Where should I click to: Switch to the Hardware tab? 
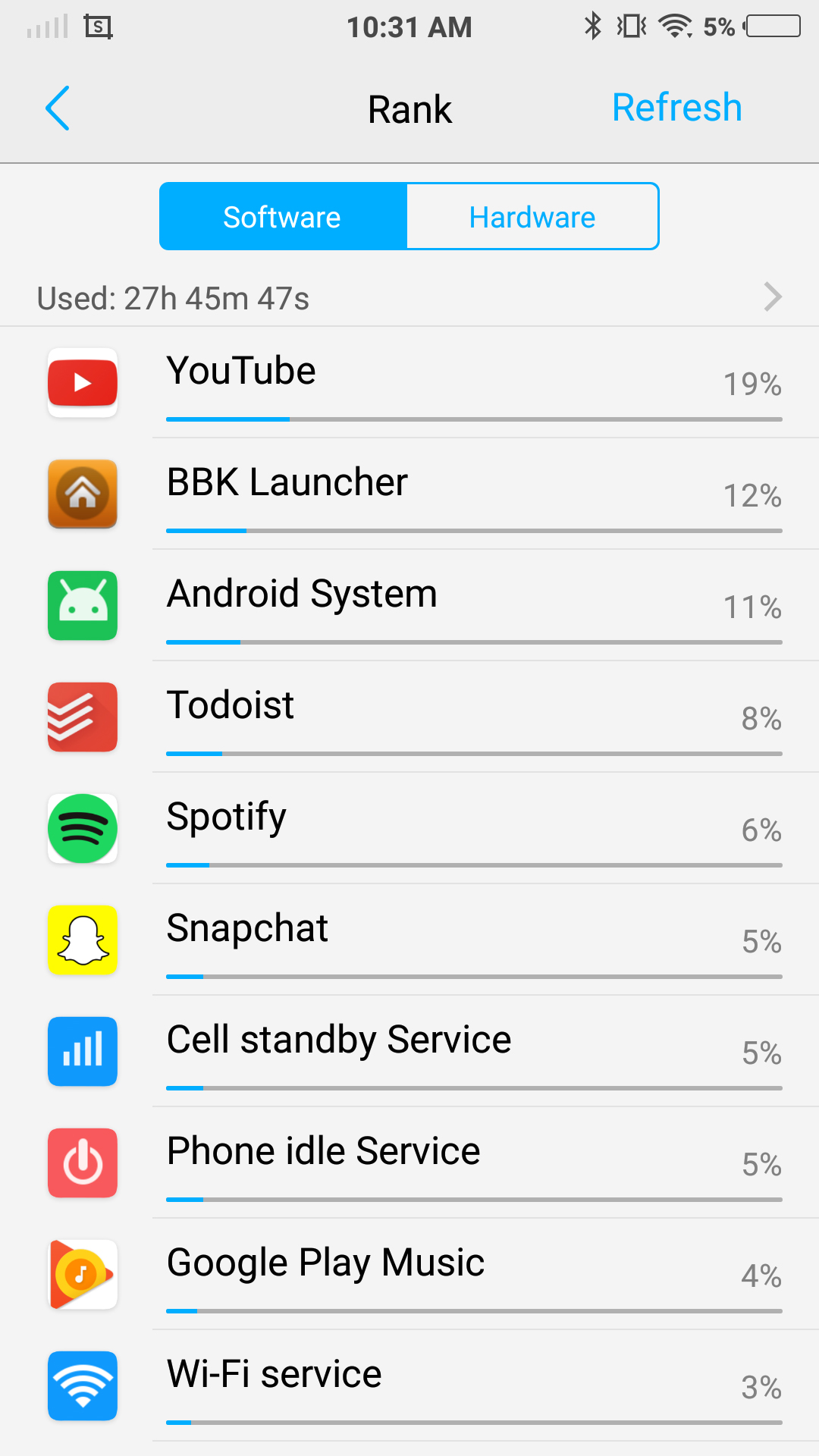point(532,217)
